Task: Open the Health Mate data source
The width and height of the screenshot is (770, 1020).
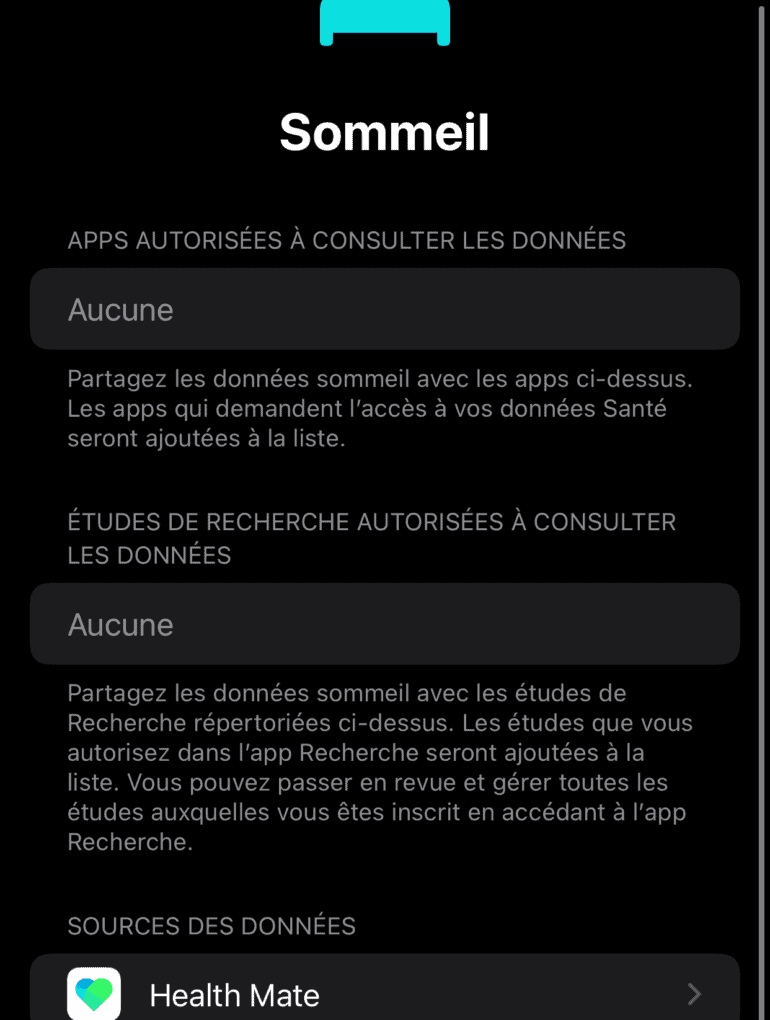Action: [384, 994]
